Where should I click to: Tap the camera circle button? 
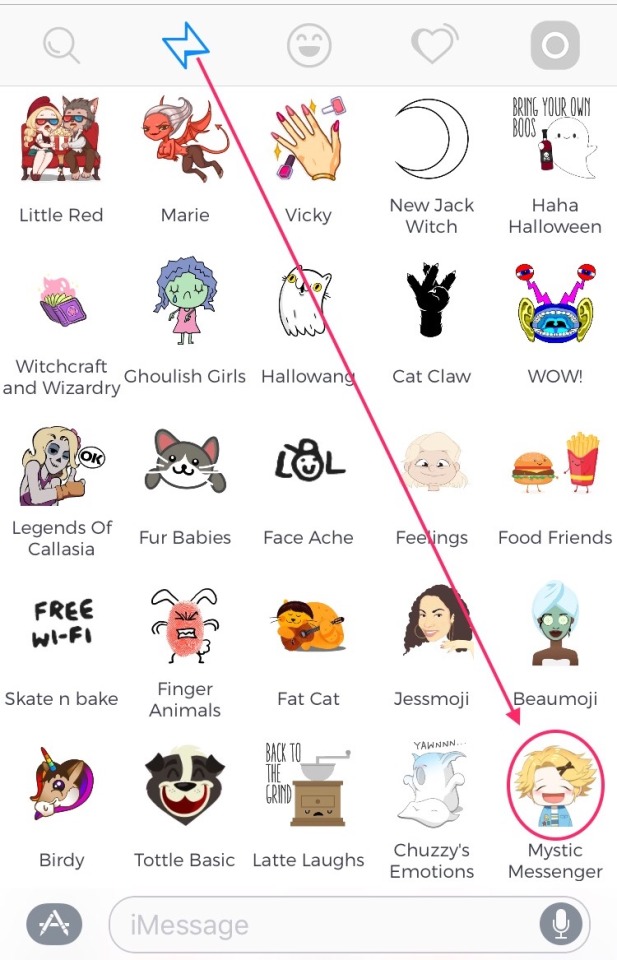tap(555, 45)
